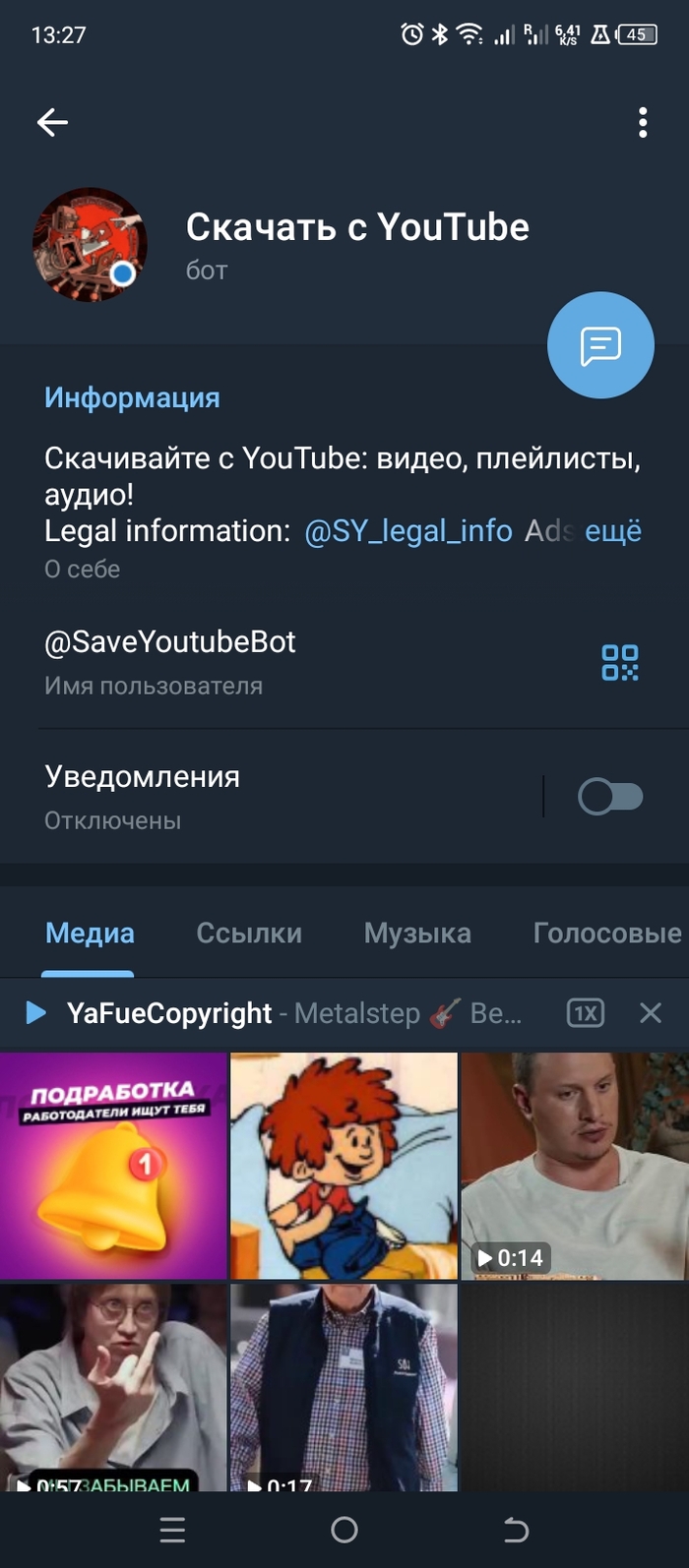689x1568 pixels.
Task: Open the three-dot overflow menu
Action: click(x=643, y=122)
